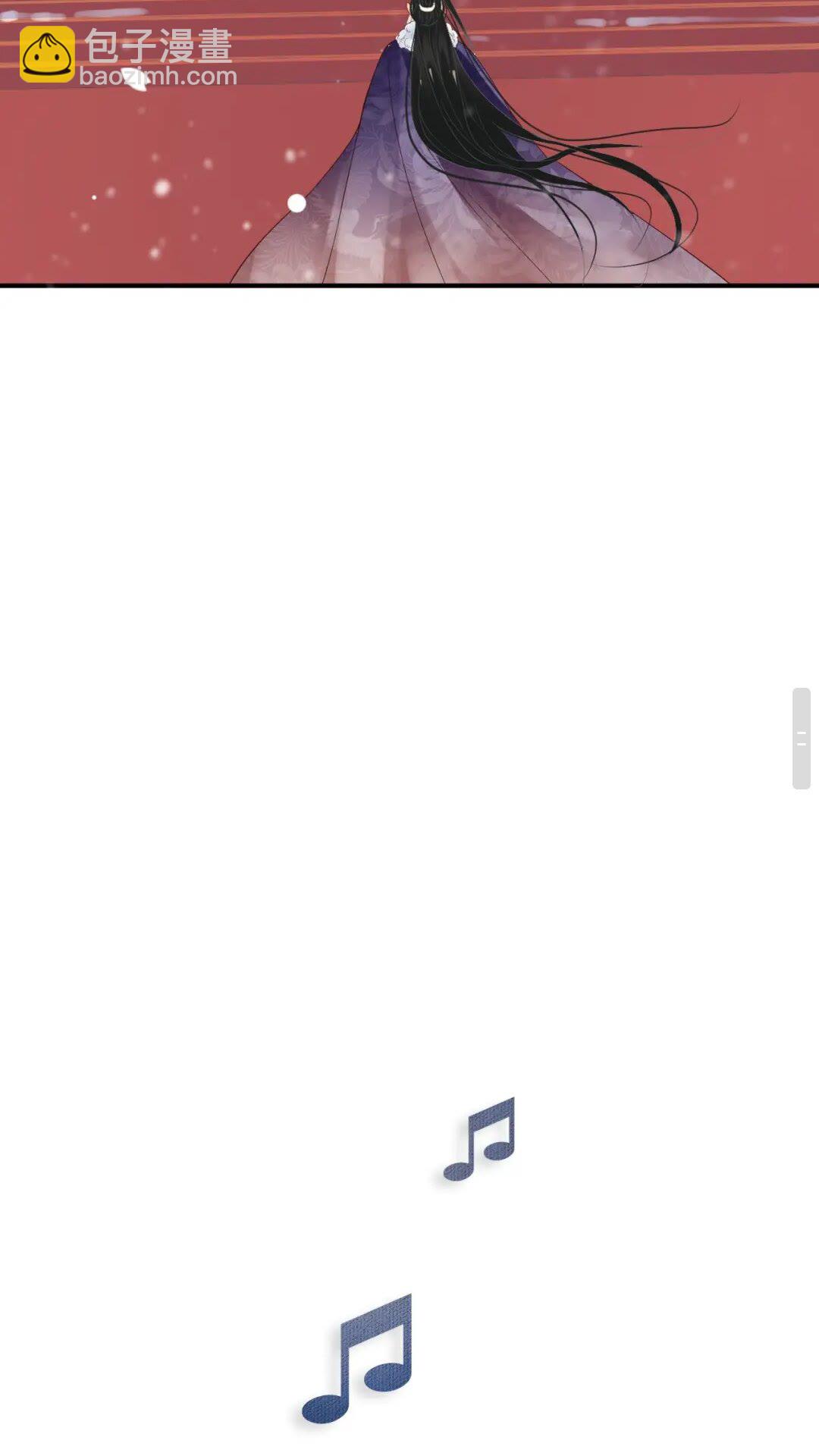Tap the gray fast-scroll handle
Screen dimensions: 819x1456
pos(802,739)
